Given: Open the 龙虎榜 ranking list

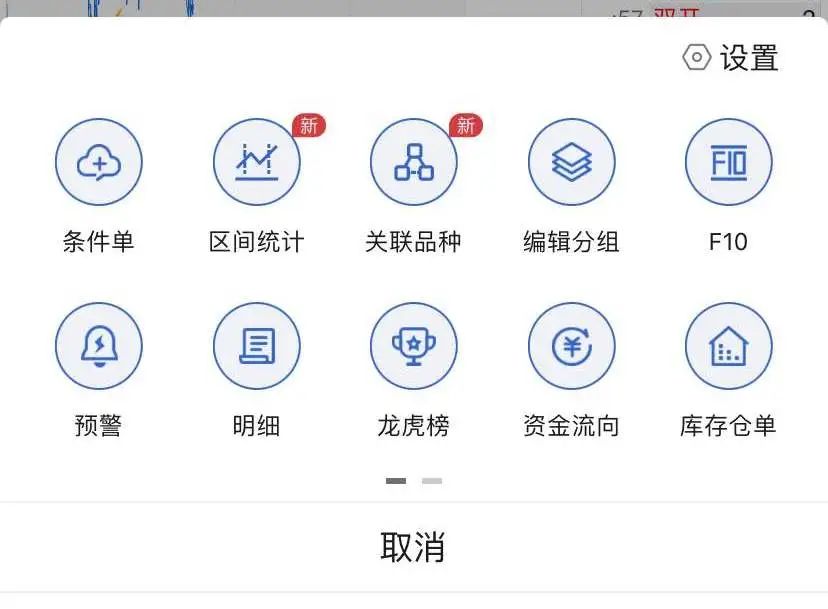Looking at the screenshot, I should 414,347.
